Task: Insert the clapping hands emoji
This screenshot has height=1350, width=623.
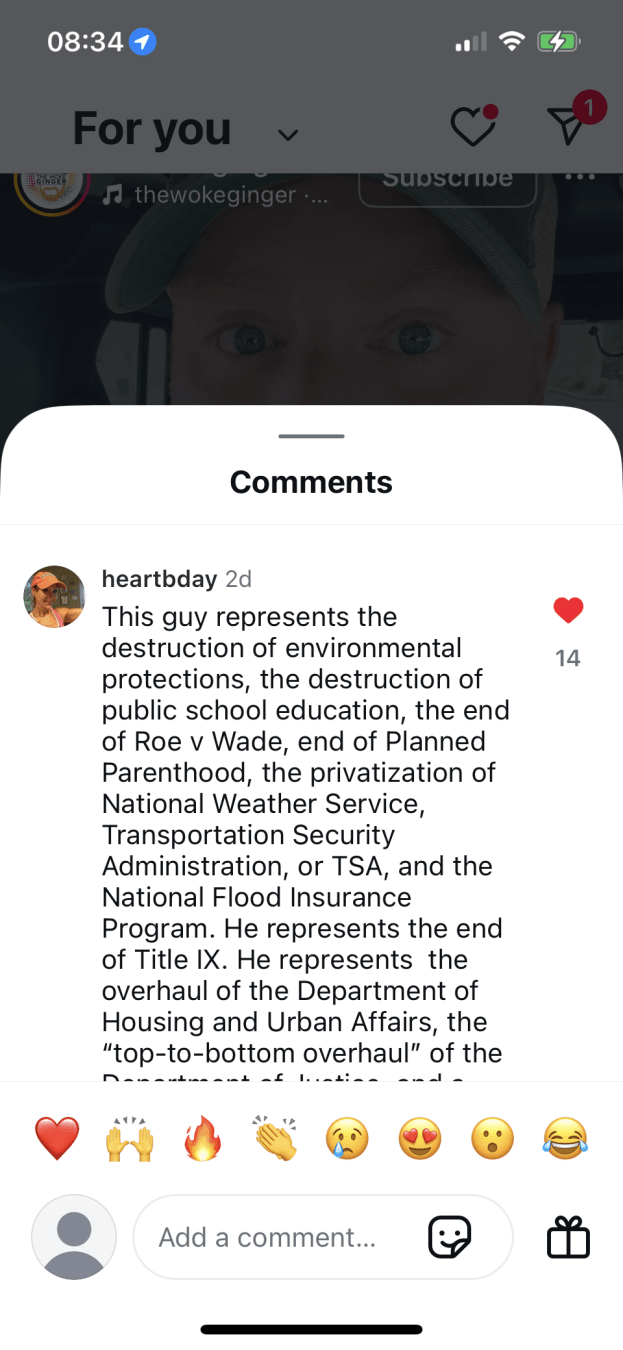Action: tap(275, 1138)
